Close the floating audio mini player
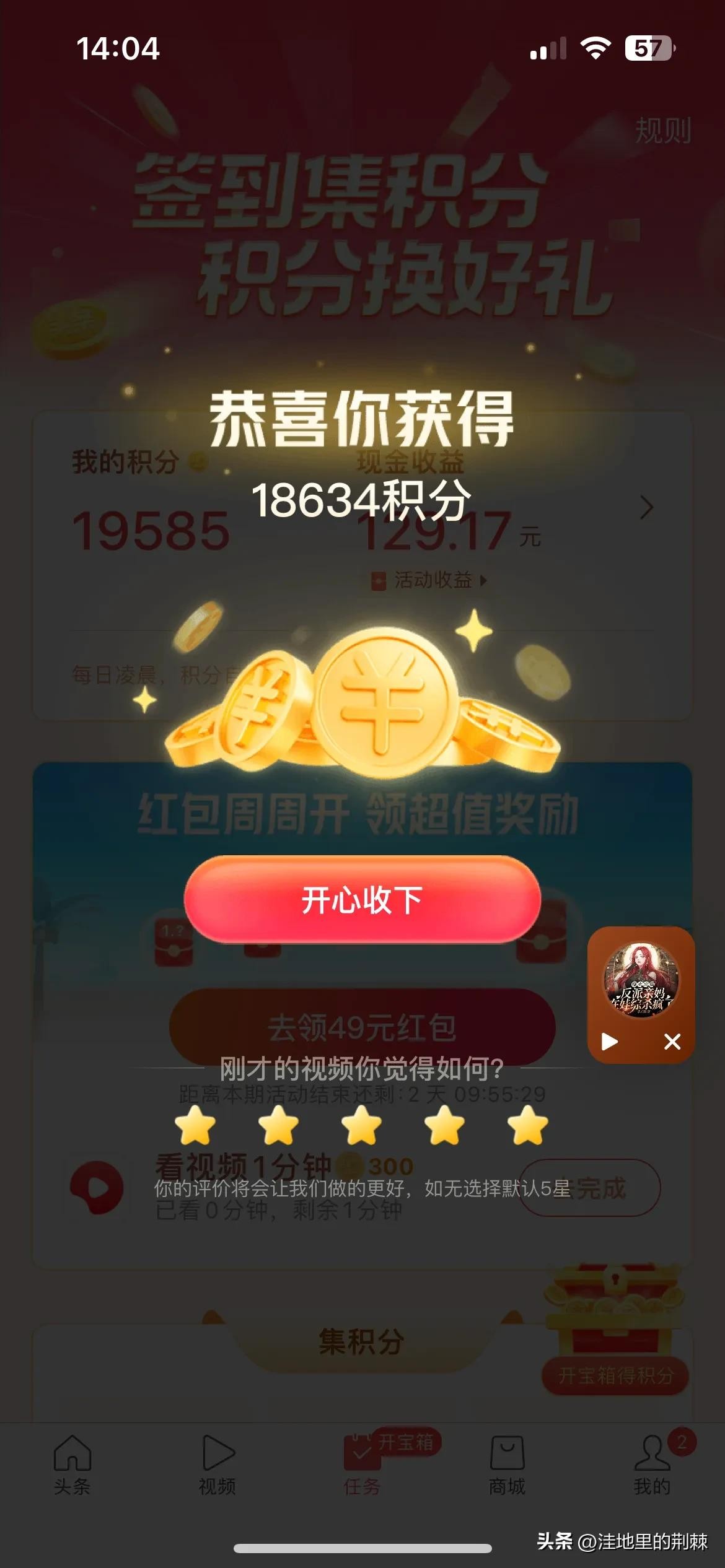 point(672,1042)
